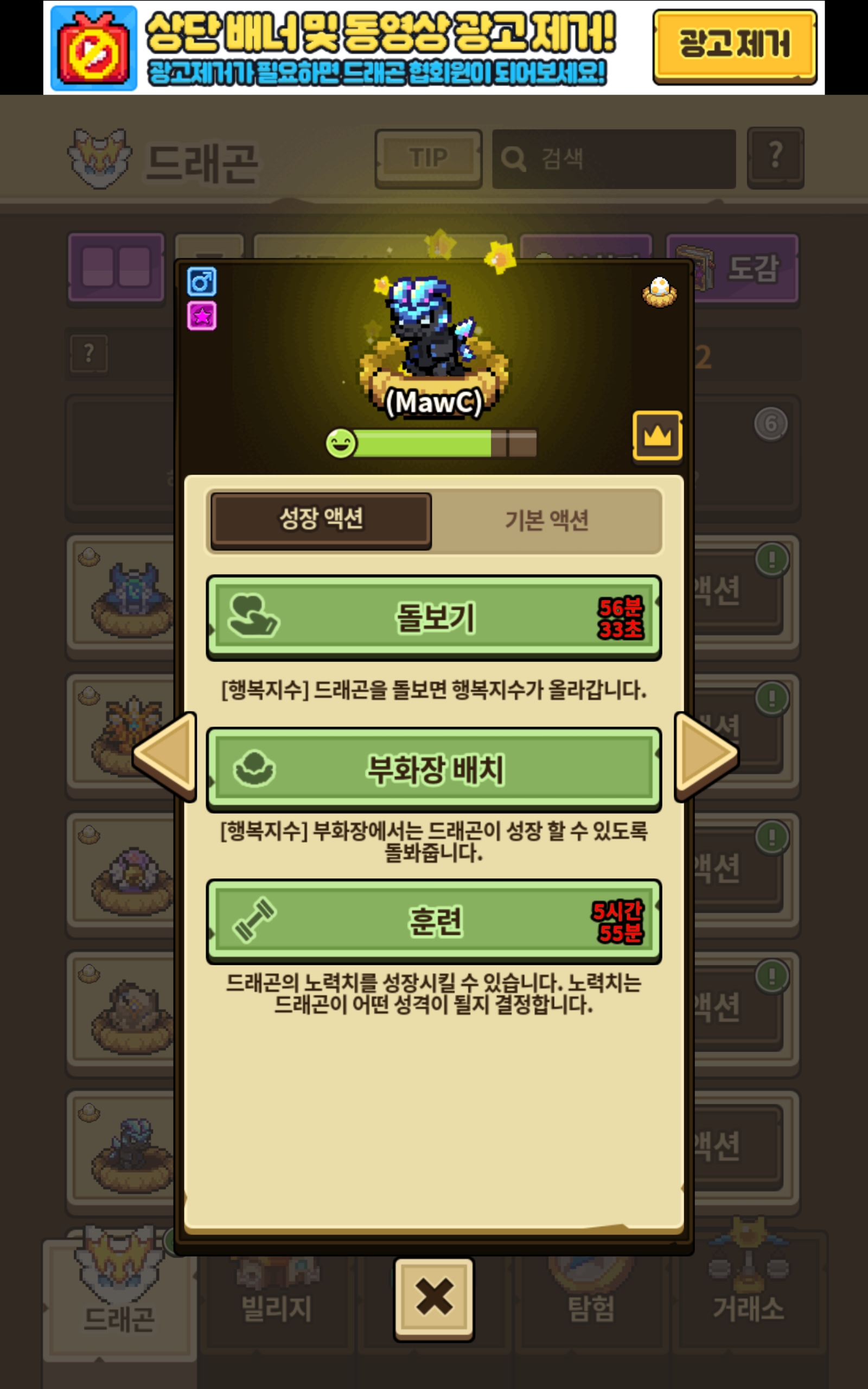Switch to the 기본 액션 tab
This screenshot has height=1389, width=868.
546,520
